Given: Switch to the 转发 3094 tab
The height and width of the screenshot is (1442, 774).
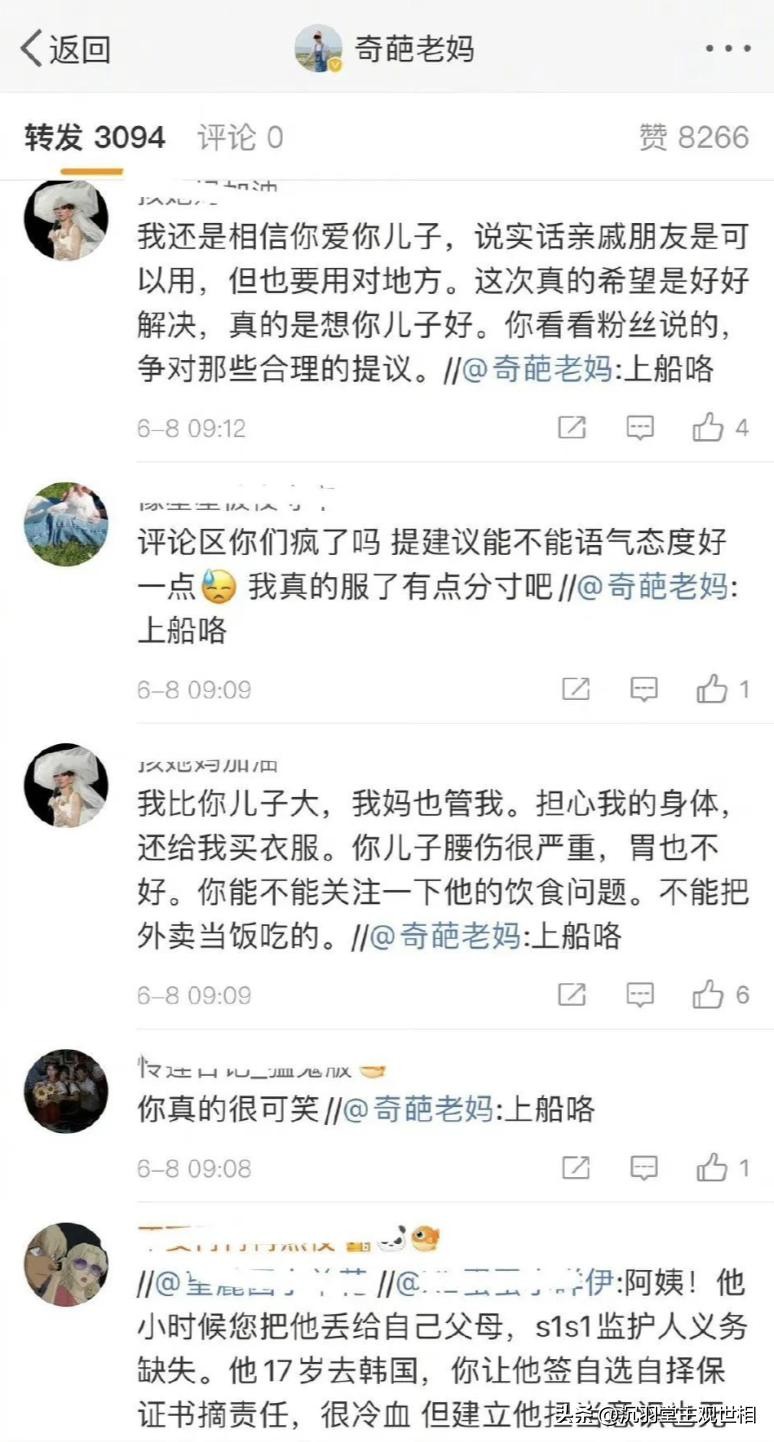Looking at the screenshot, I should click(x=95, y=138).
